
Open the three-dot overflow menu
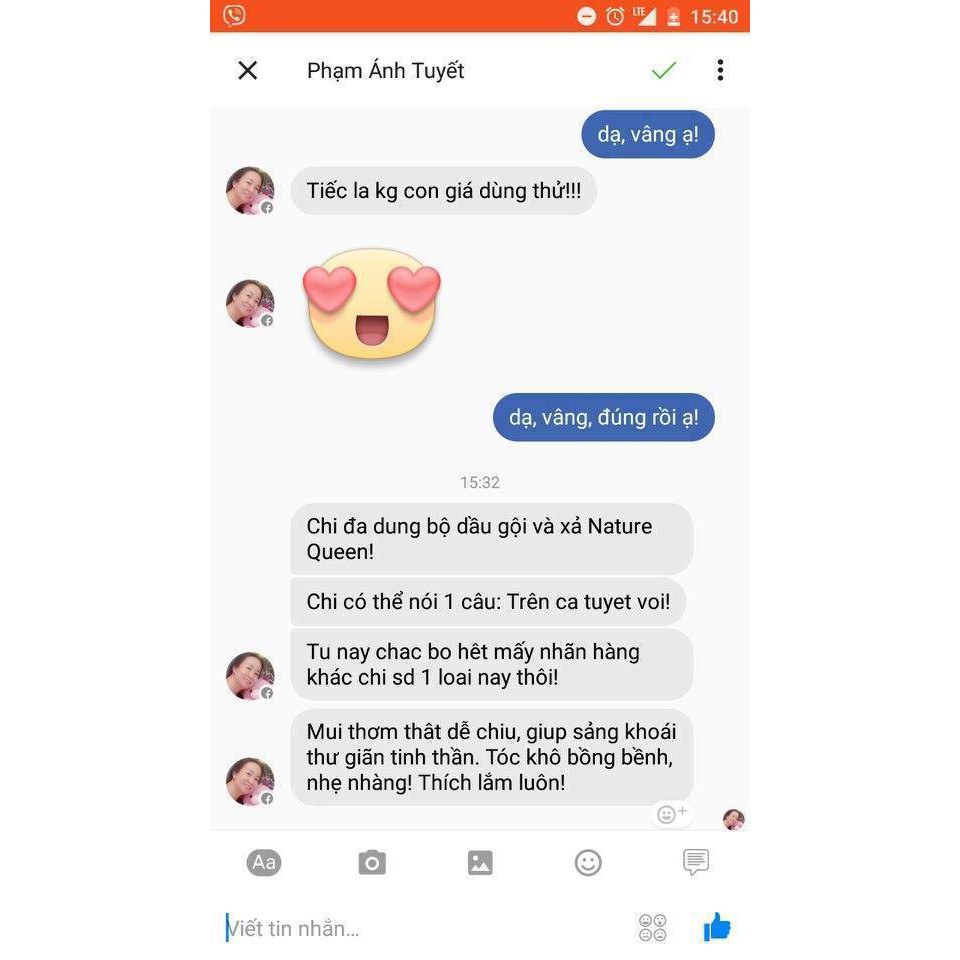(x=720, y=70)
